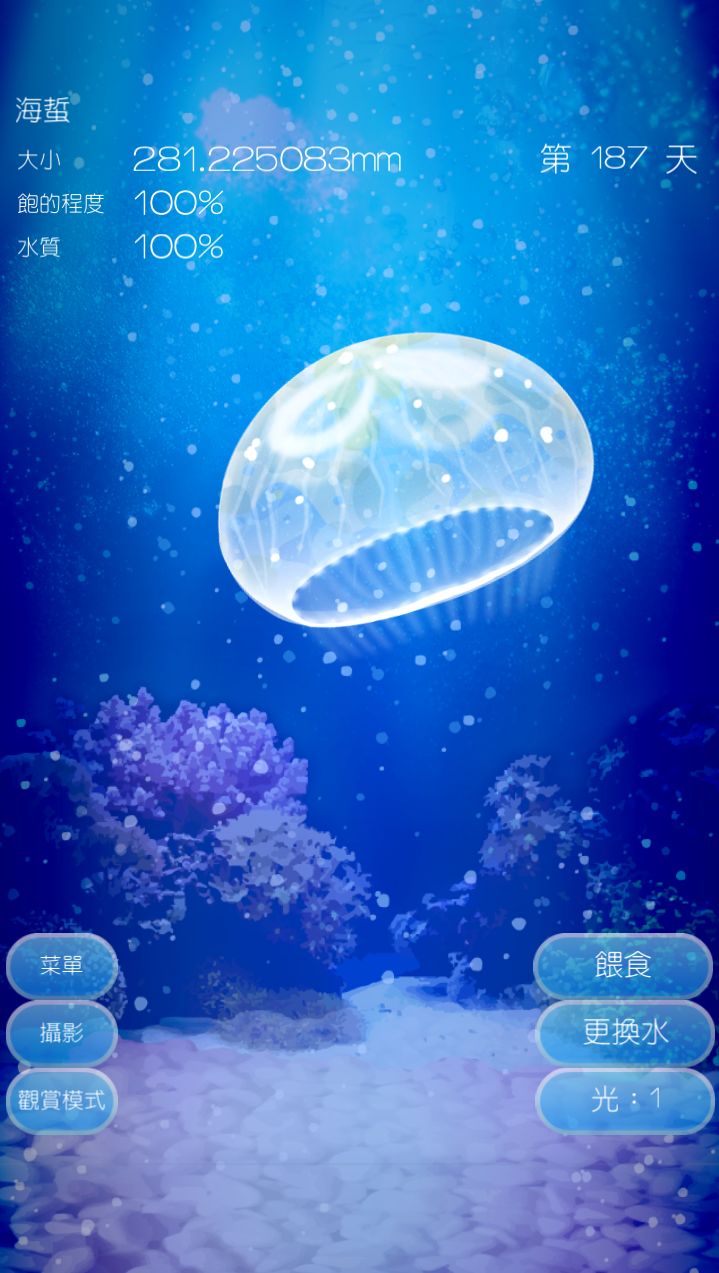This screenshot has width=719, height=1273.
Task: Feed the jellyfish with 餵食
Action: (x=624, y=966)
